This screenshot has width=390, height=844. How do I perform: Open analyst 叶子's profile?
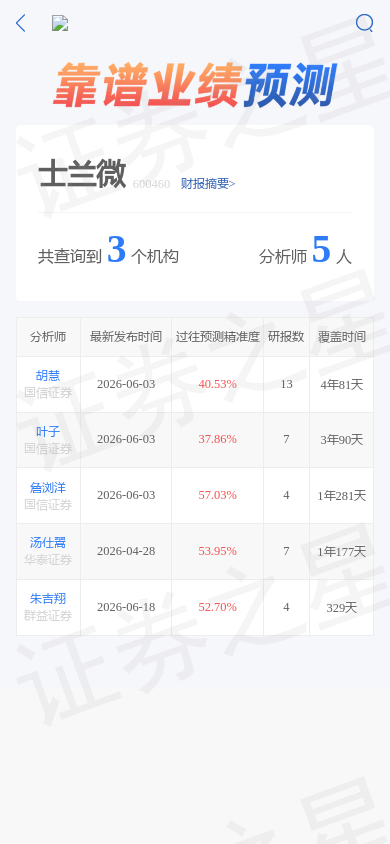coord(48,432)
